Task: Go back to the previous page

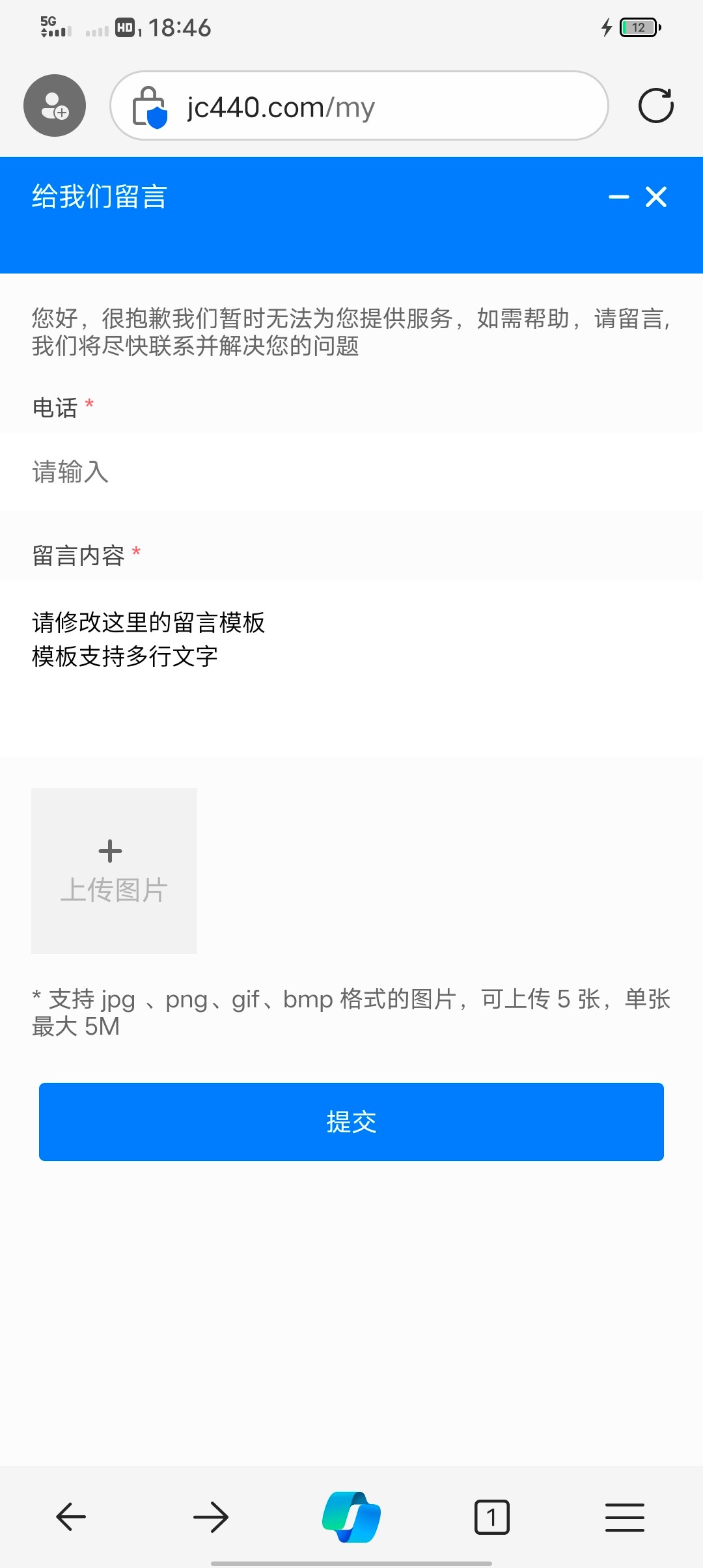Action: pyautogui.click(x=71, y=1517)
